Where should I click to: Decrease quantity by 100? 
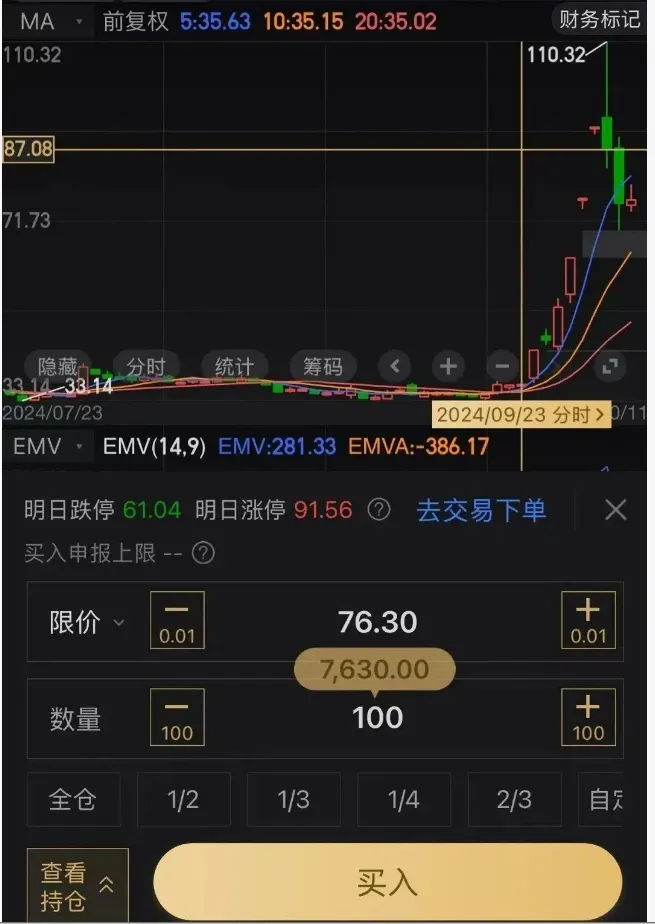coord(177,716)
